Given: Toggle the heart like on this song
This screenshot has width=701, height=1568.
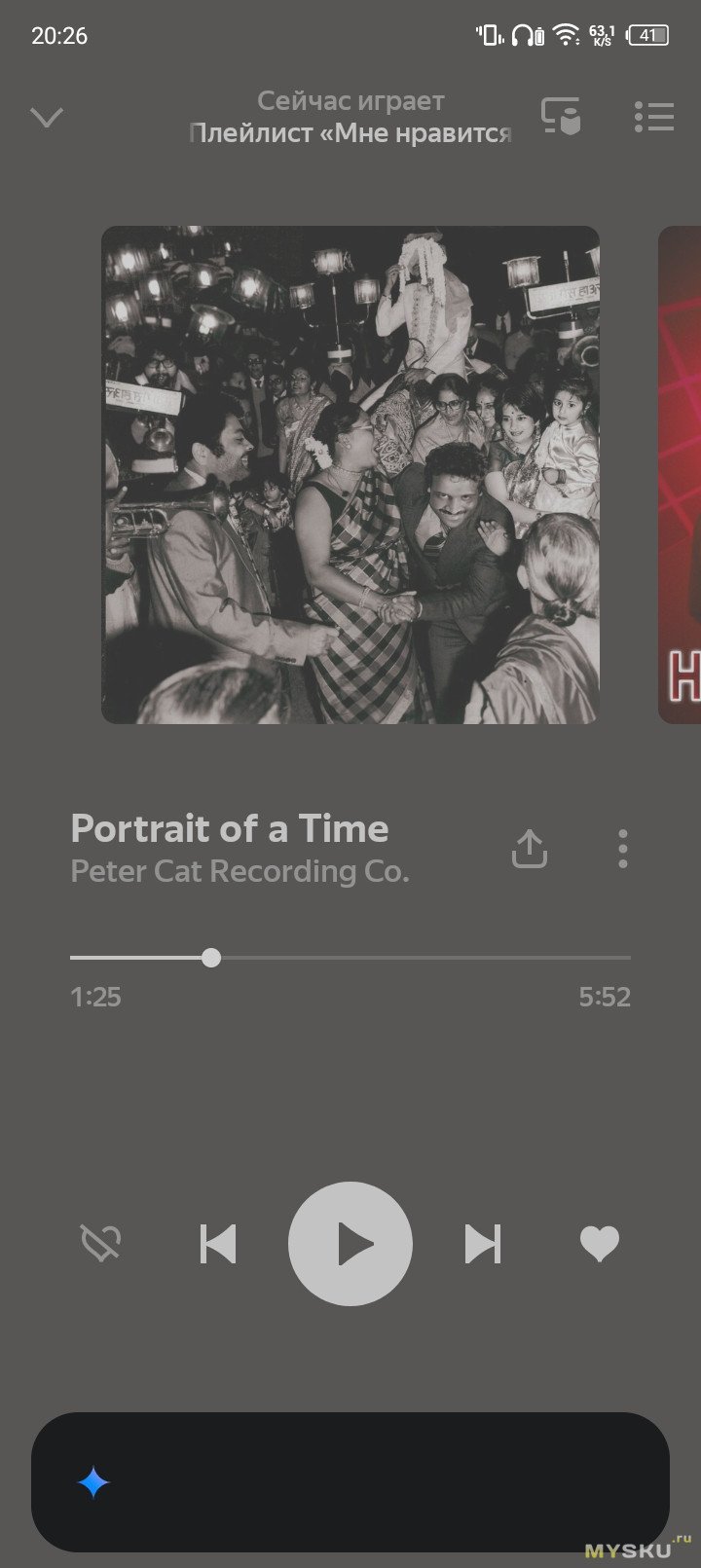Looking at the screenshot, I should point(599,1243).
